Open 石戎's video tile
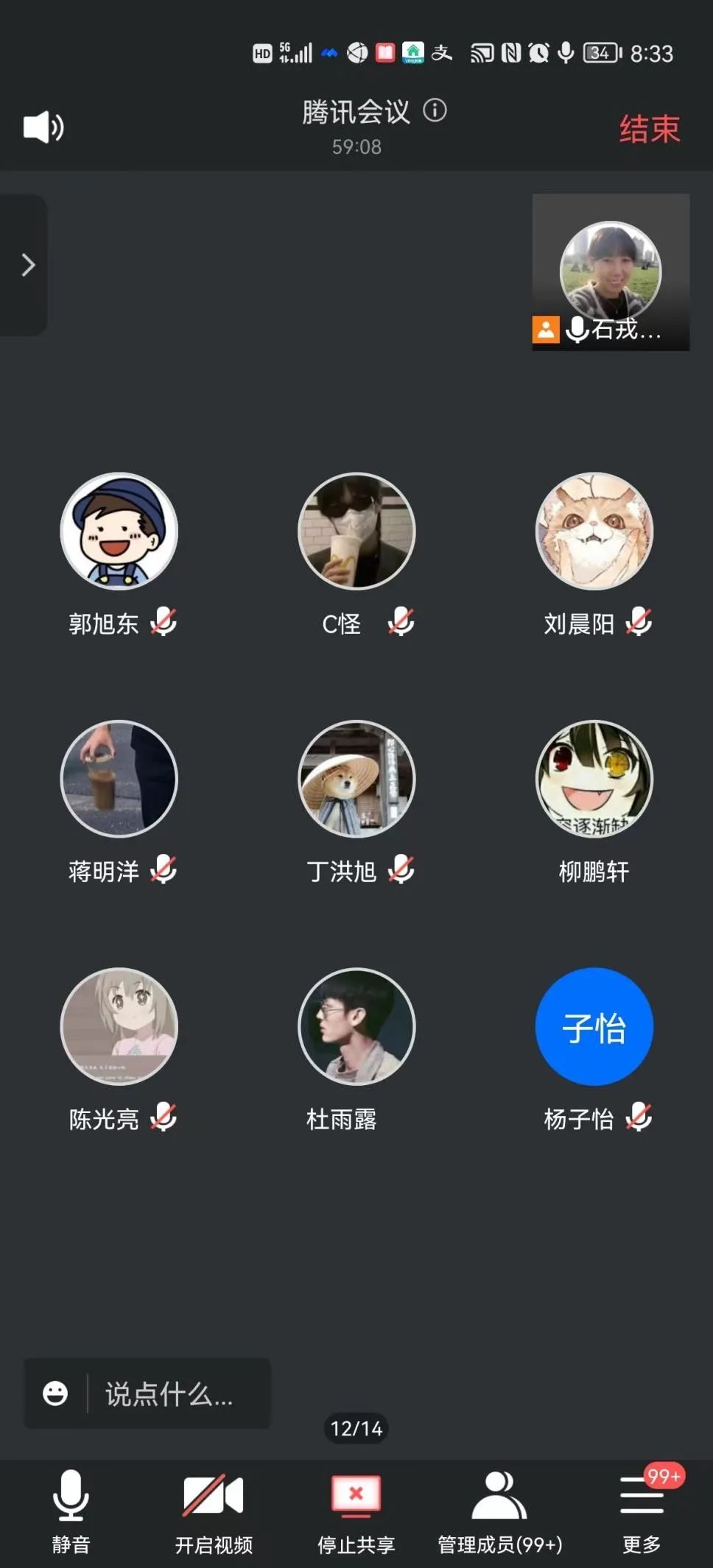The image size is (713, 1568). click(611, 272)
